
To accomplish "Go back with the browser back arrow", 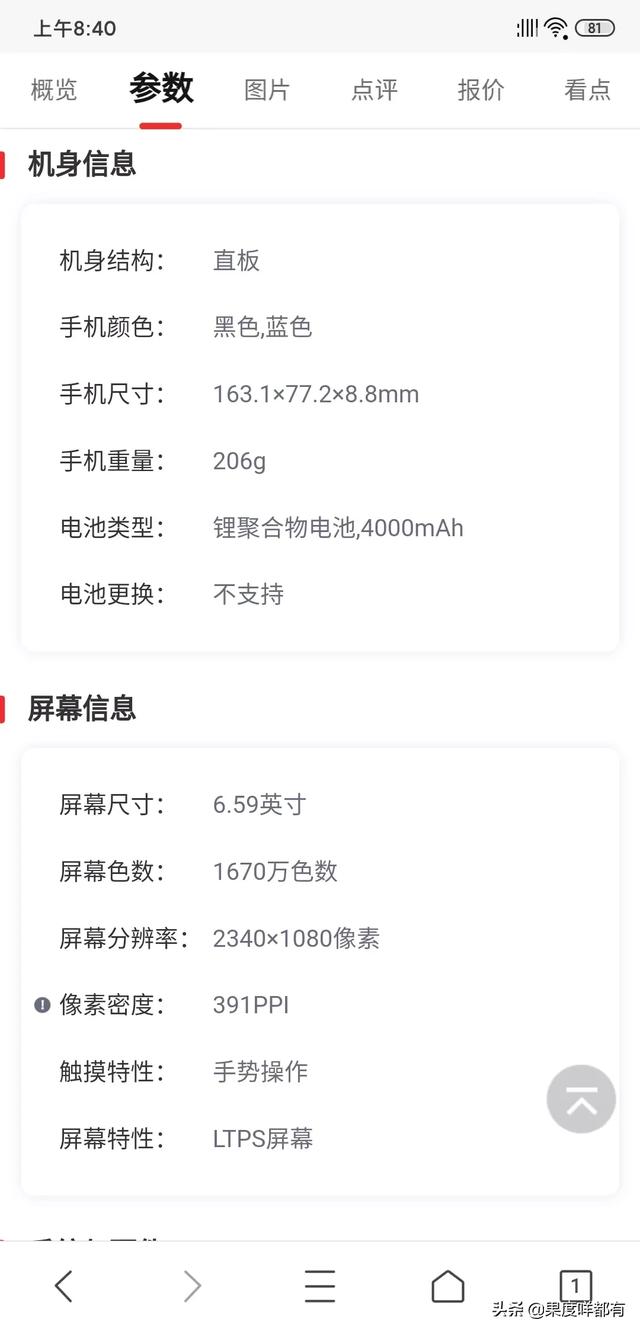I will (x=64, y=1286).
